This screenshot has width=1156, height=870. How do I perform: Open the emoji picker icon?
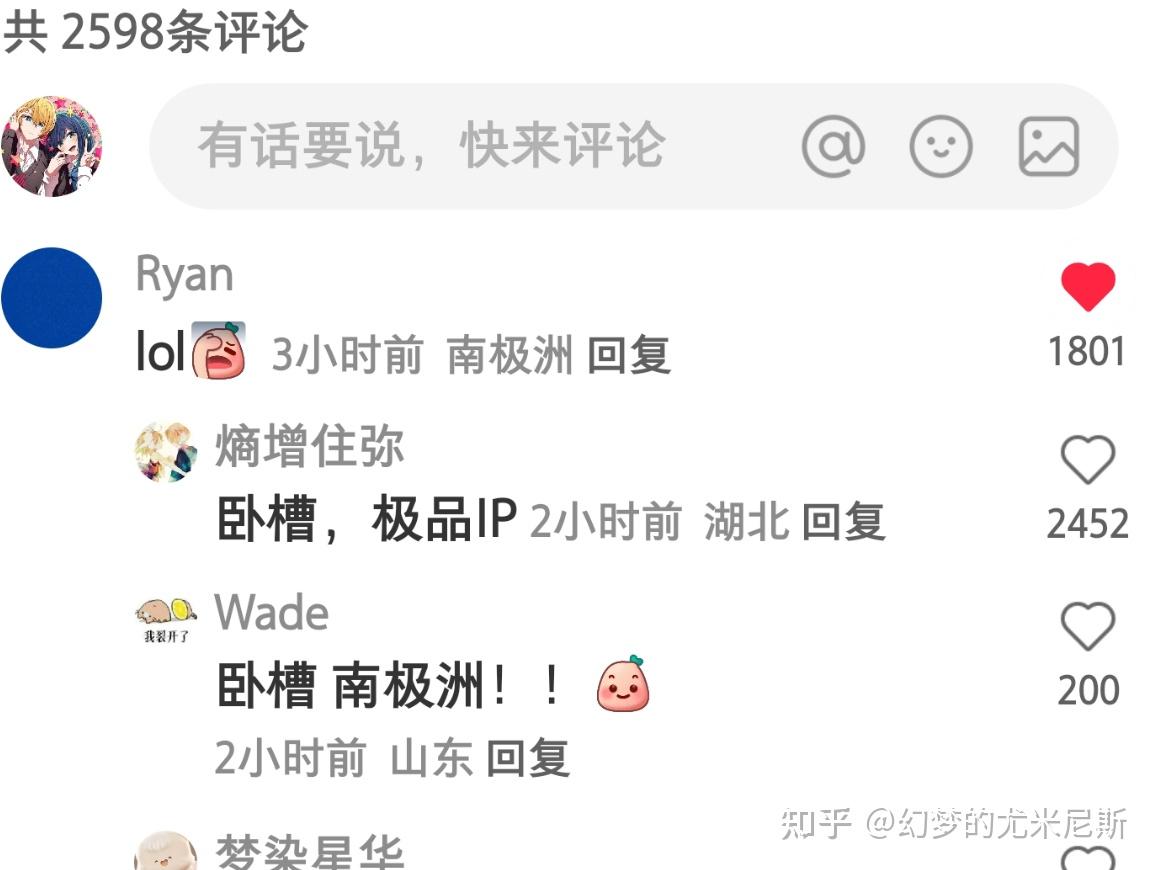coord(940,147)
